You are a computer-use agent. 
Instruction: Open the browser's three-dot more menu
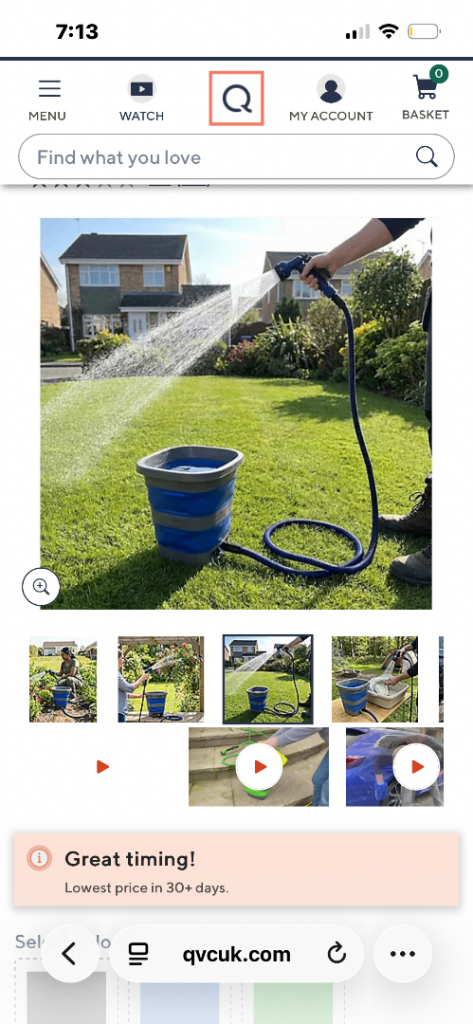(x=402, y=954)
